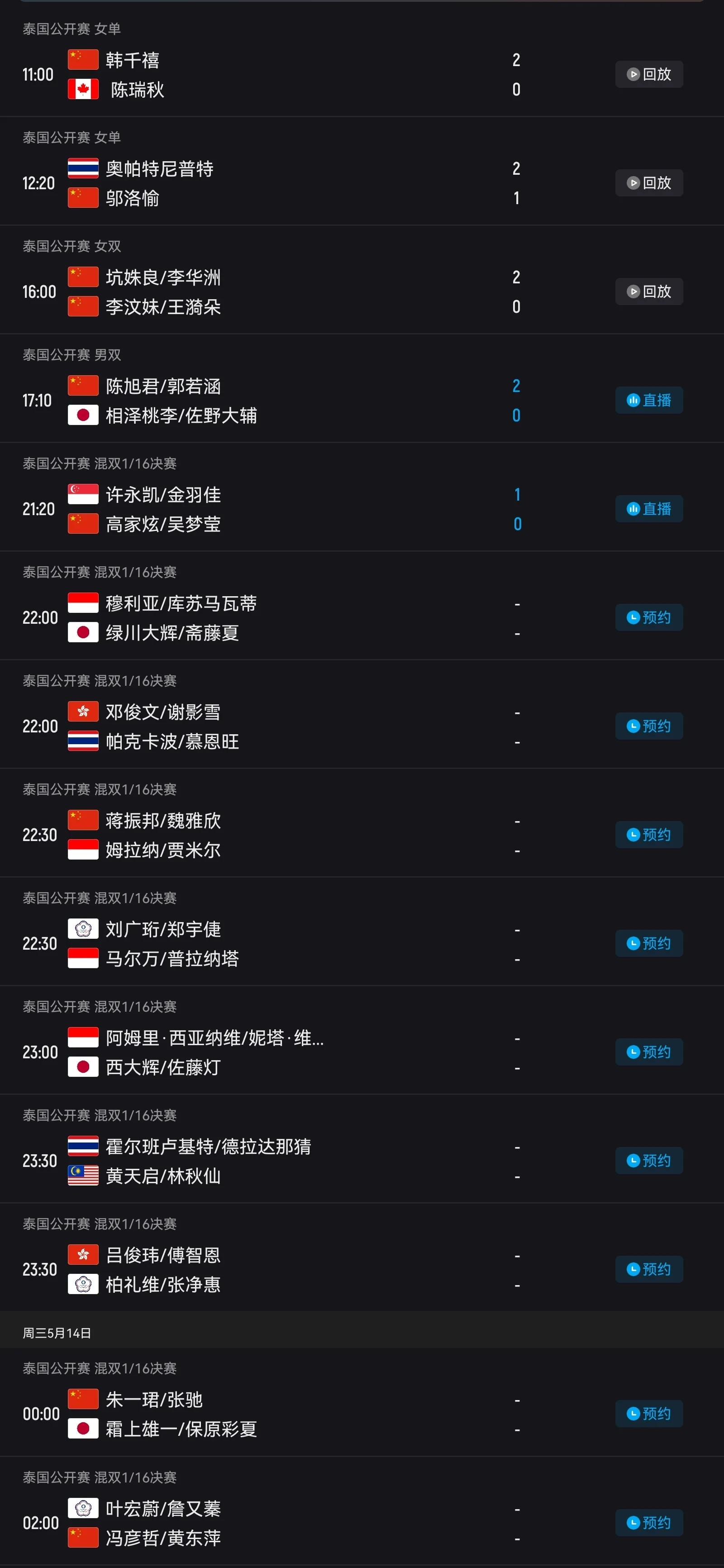Image resolution: width=724 pixels, height=1568 pixels.
Task: Reserve the 蒋振邦/魏雅欣 match
Action: click(648, 835)
